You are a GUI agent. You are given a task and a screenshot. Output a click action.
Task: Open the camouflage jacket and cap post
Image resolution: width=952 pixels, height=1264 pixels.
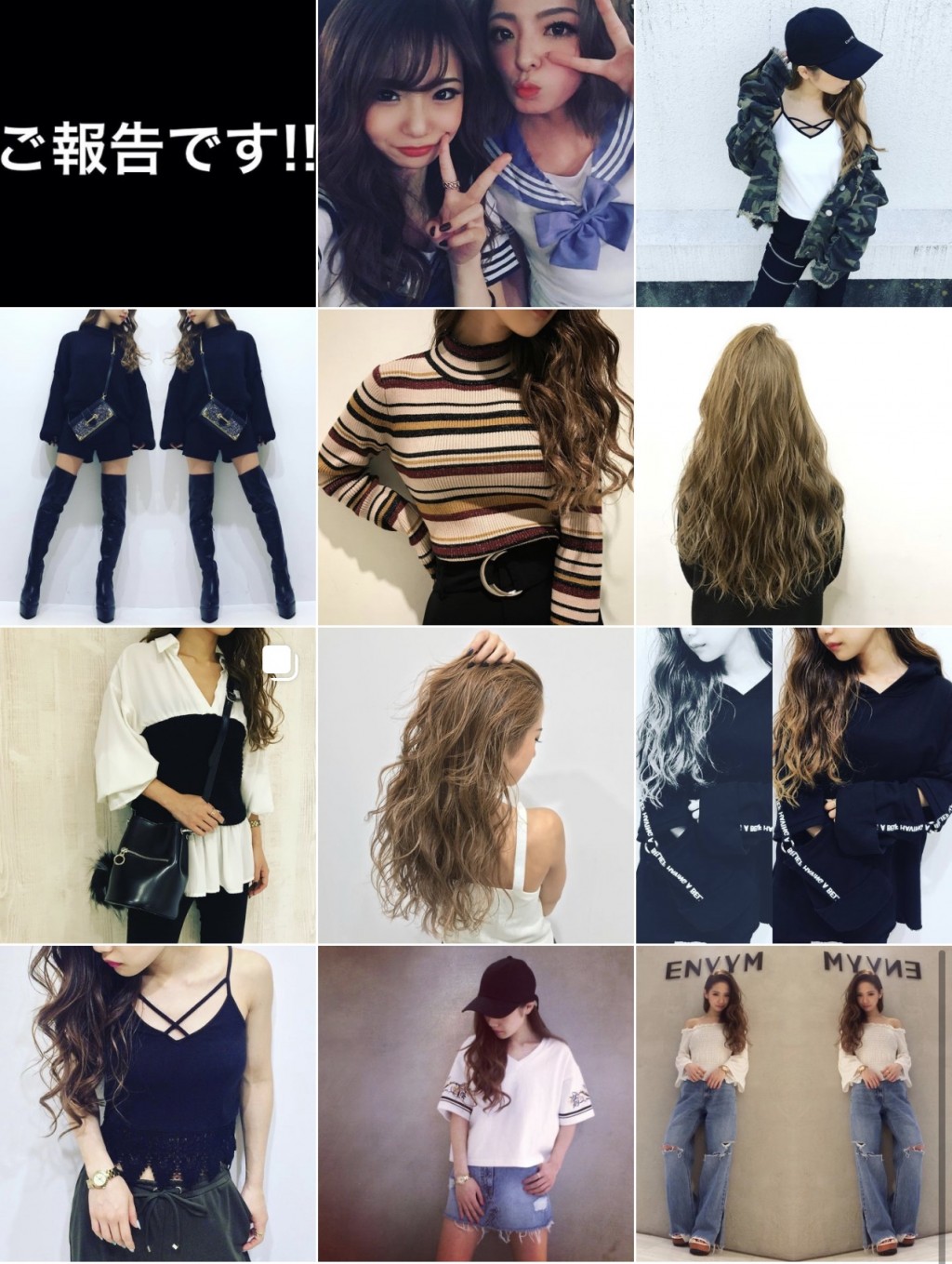pos(793,153)
